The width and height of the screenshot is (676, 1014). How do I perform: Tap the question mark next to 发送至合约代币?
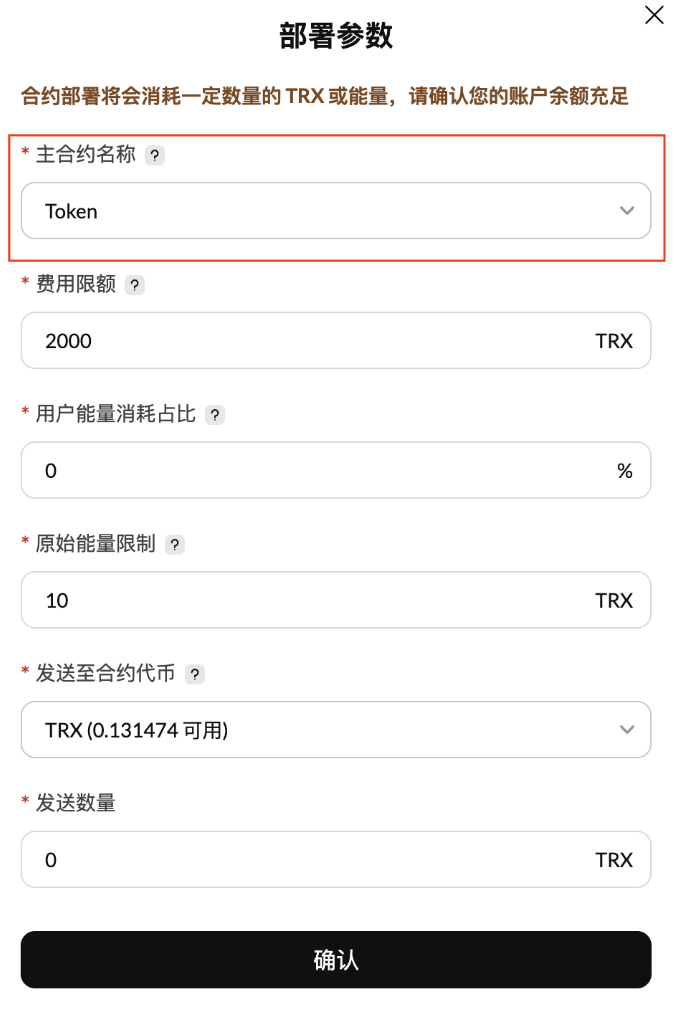coord(195,675)
